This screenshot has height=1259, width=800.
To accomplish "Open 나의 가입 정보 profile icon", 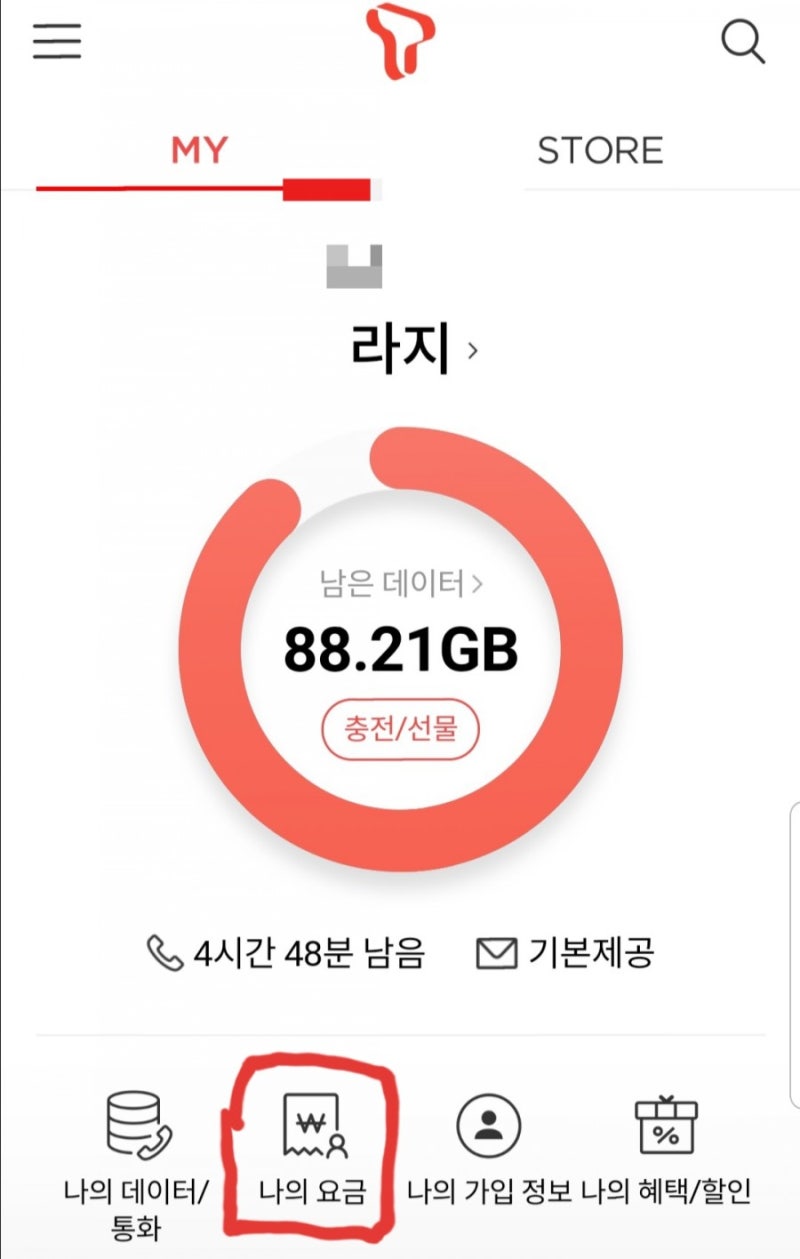I will point(487,1128).
